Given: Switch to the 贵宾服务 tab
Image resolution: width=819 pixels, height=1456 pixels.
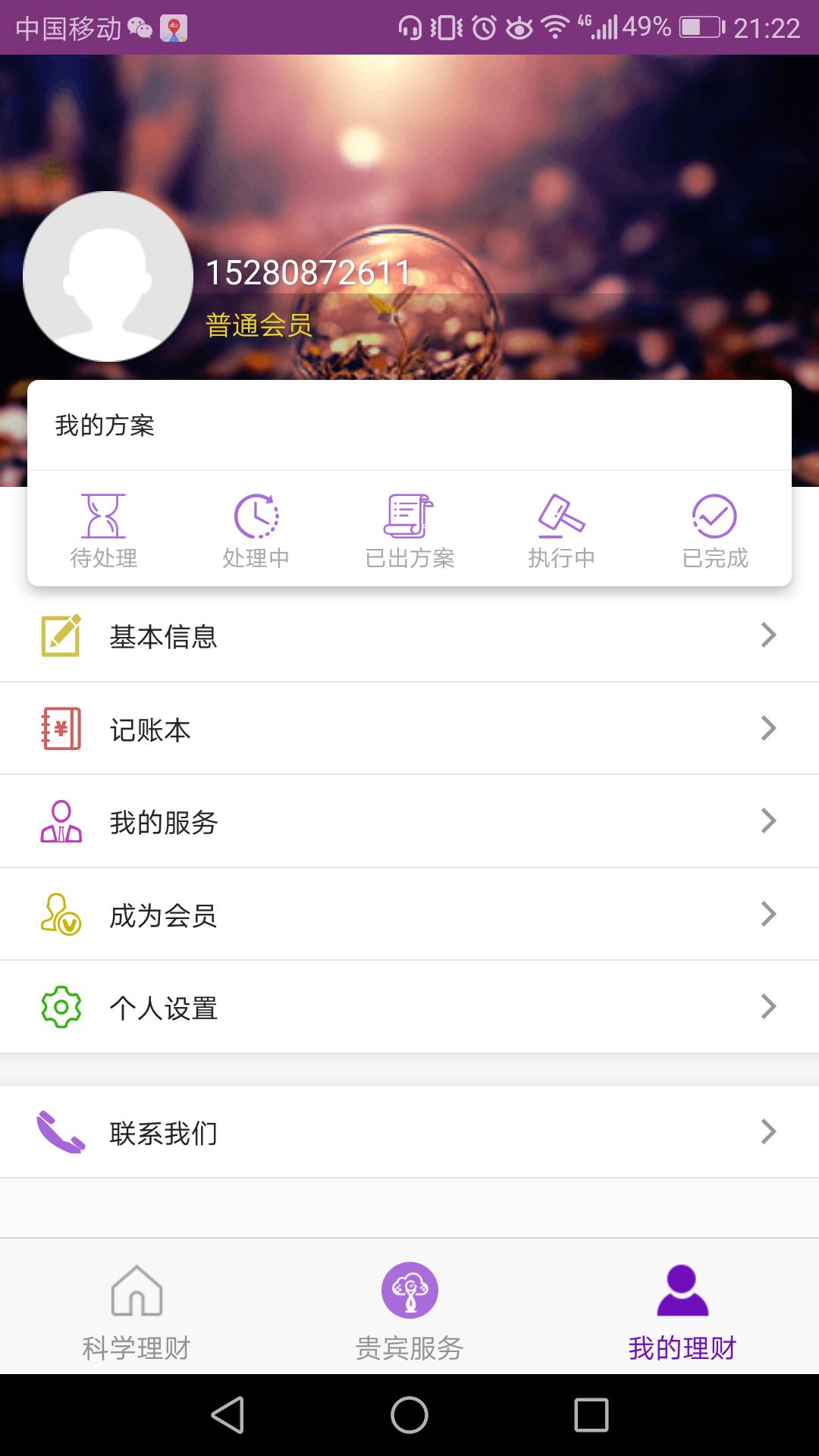Looking at the screenshot, I should pyautogui.click(x=409, y=1310).
